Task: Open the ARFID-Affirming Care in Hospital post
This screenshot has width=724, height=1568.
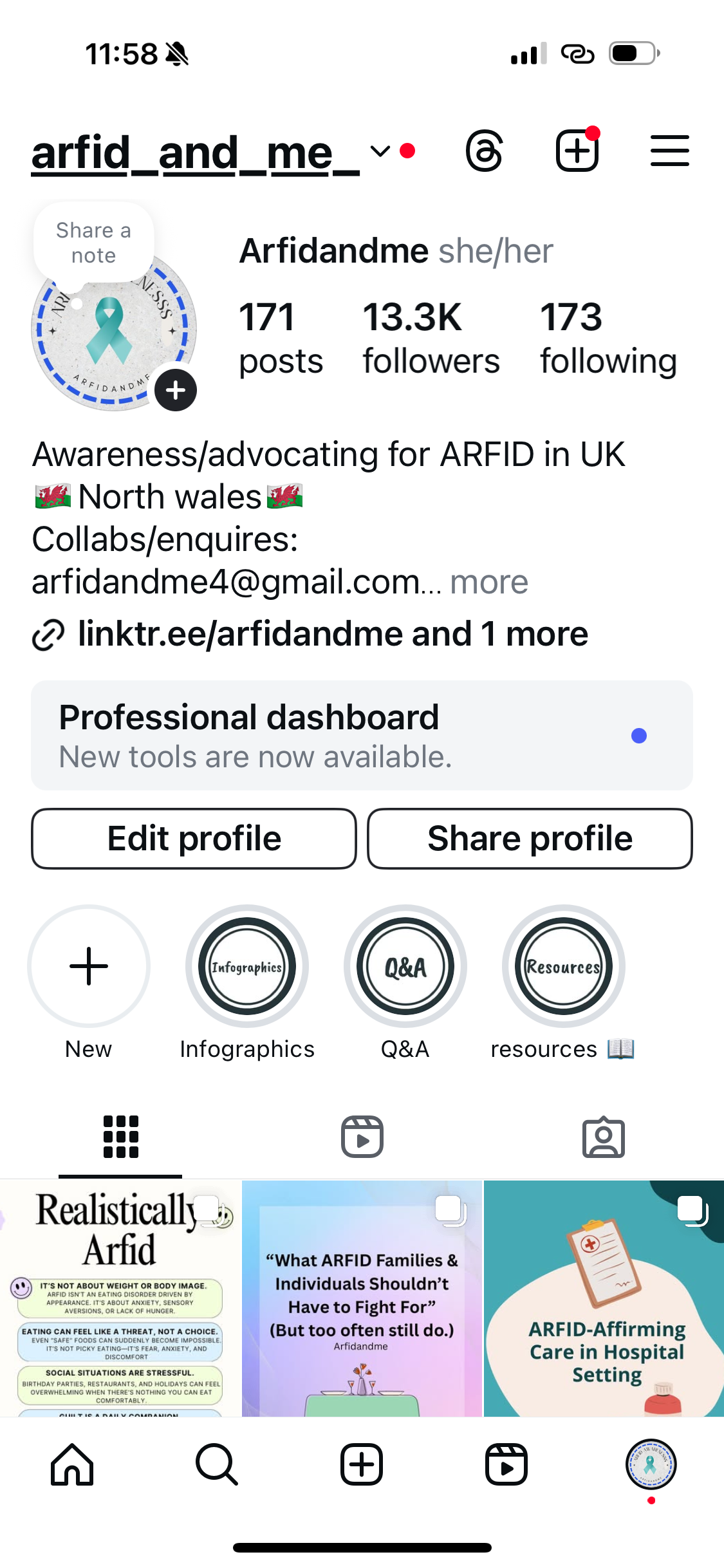Action: click(x=604, y=1300)
